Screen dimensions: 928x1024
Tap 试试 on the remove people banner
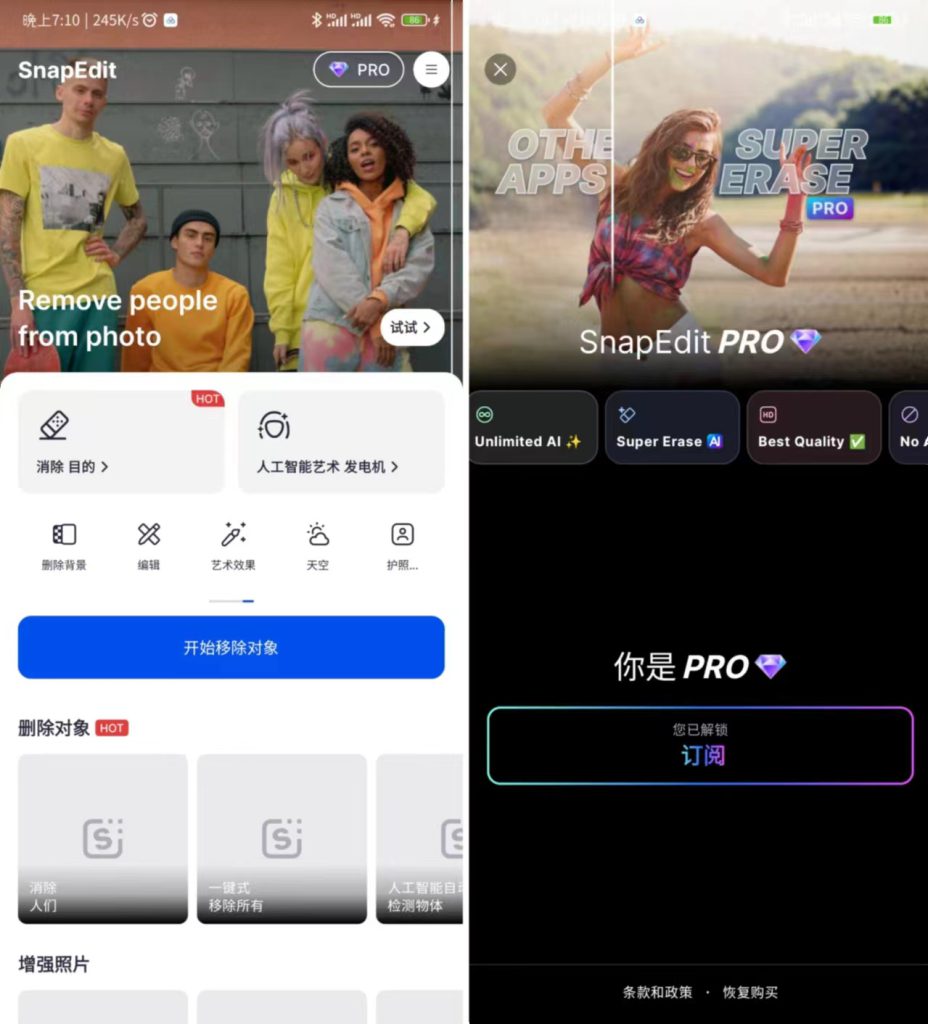pos(412,327)
